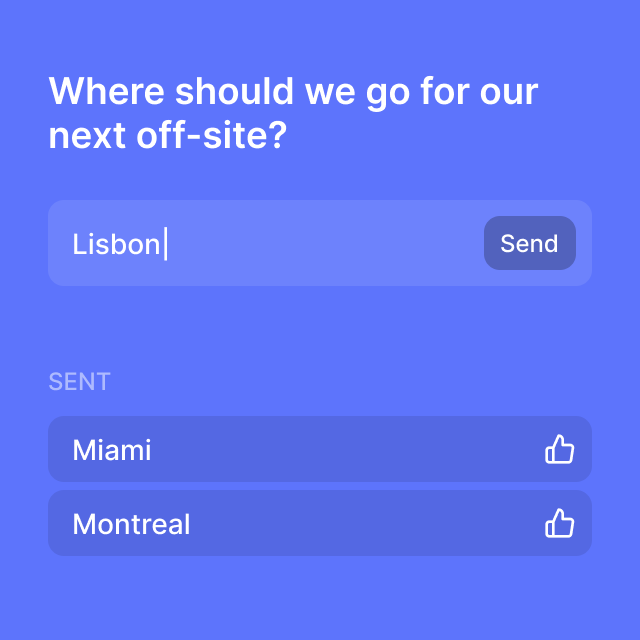Focus the text field containing Lisbon
This screenshot has height=640, width=640.
270,243
